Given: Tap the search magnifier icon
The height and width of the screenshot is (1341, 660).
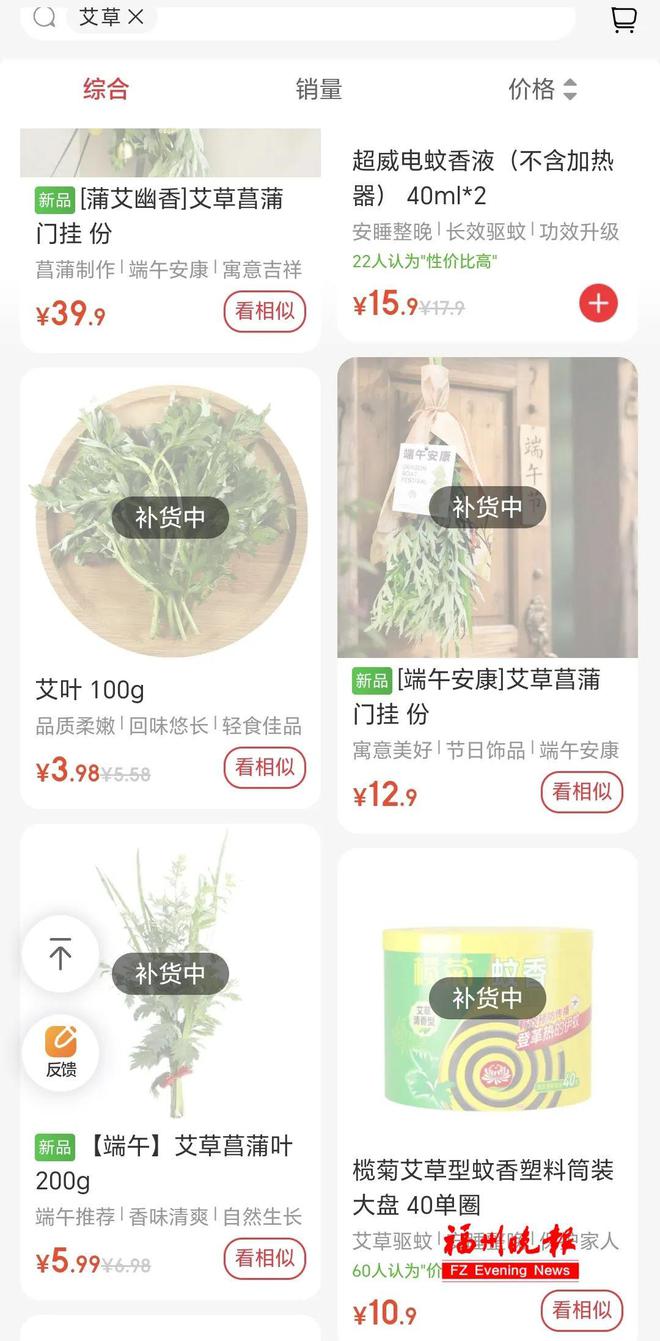Looking at the screenshot, I should [45, 17].
